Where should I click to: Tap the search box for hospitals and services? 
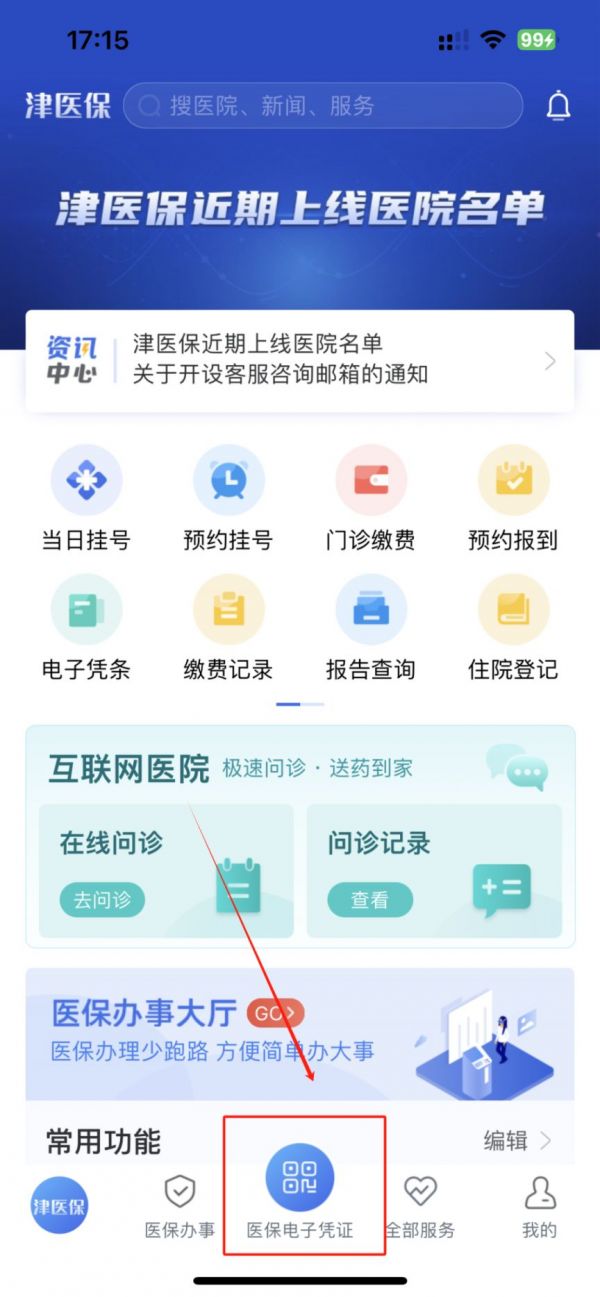point(322,105)
